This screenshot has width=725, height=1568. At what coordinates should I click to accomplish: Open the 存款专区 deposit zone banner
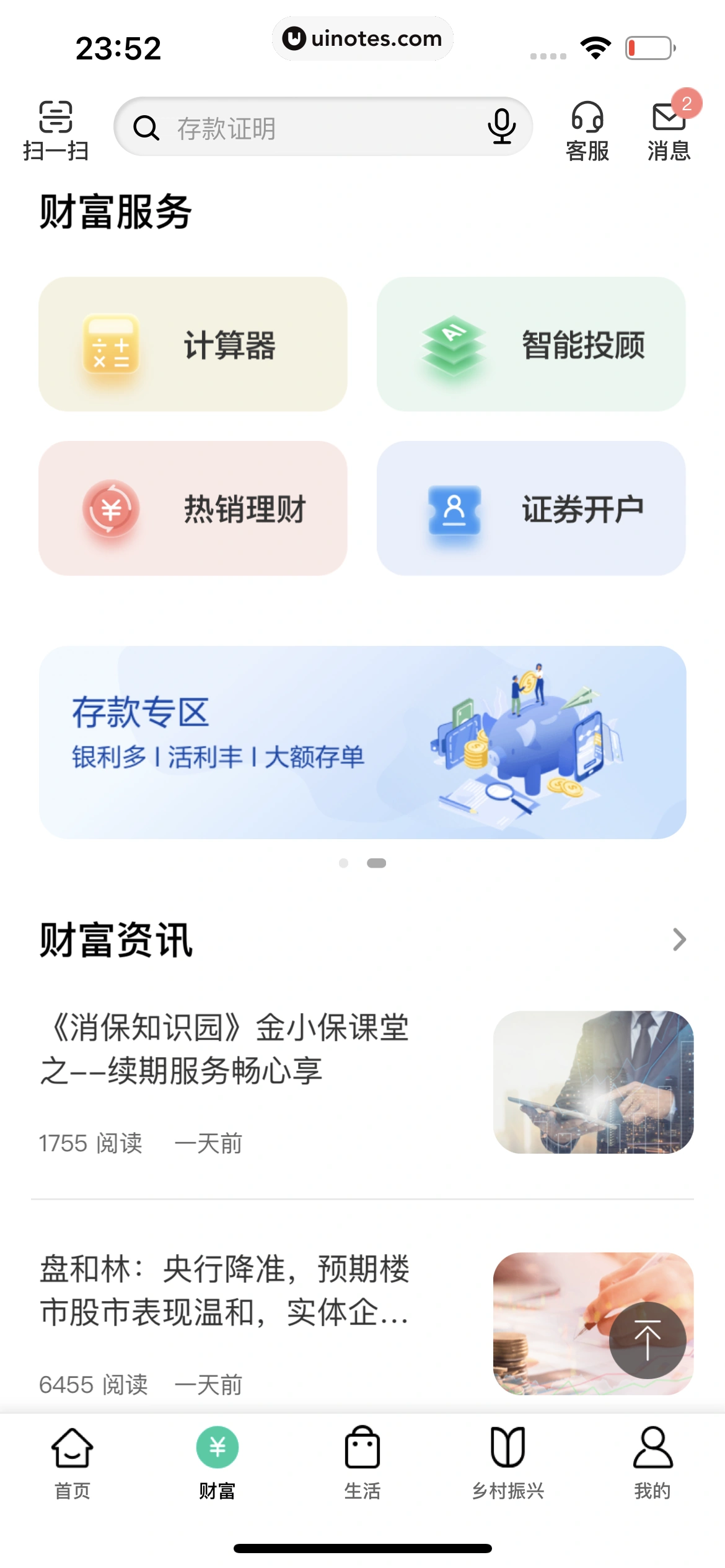(362, 742)
